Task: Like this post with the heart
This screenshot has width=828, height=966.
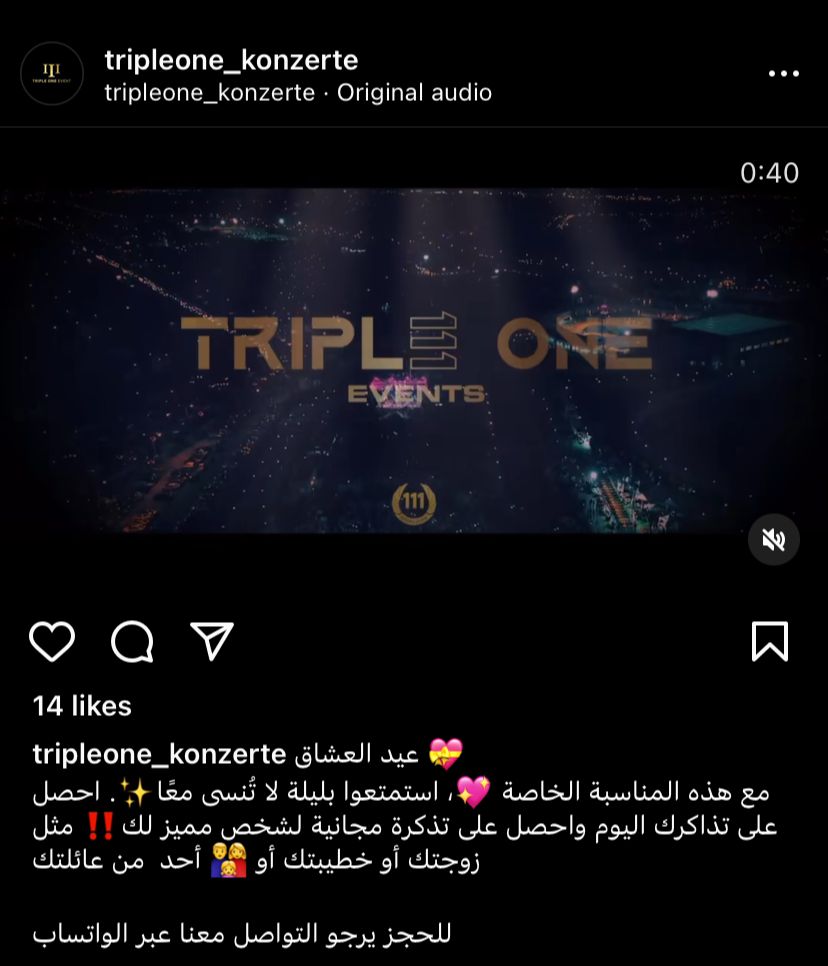Action: click(x=52, y=641)
